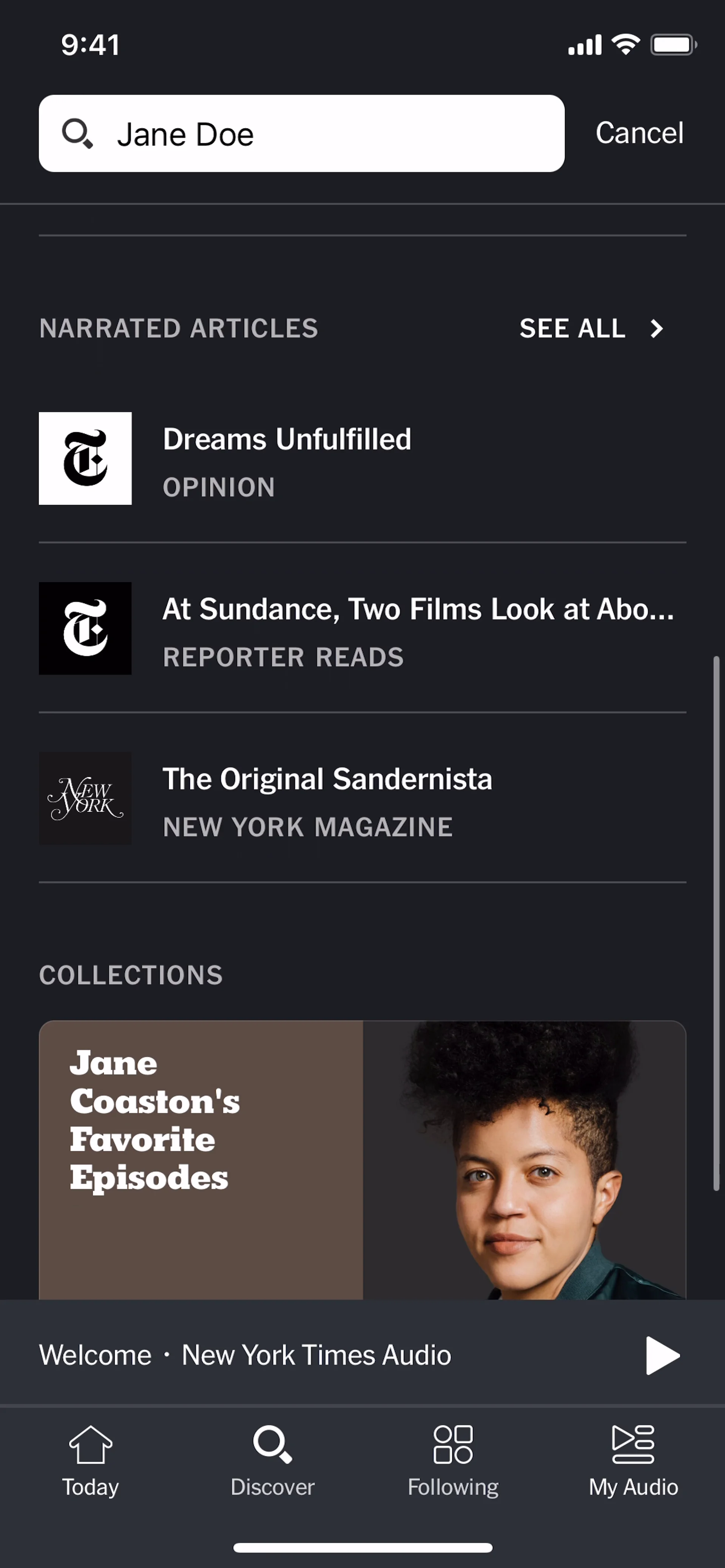Open the Welcome mini player bar
725x1568 pixels.
pos(304,1355)
